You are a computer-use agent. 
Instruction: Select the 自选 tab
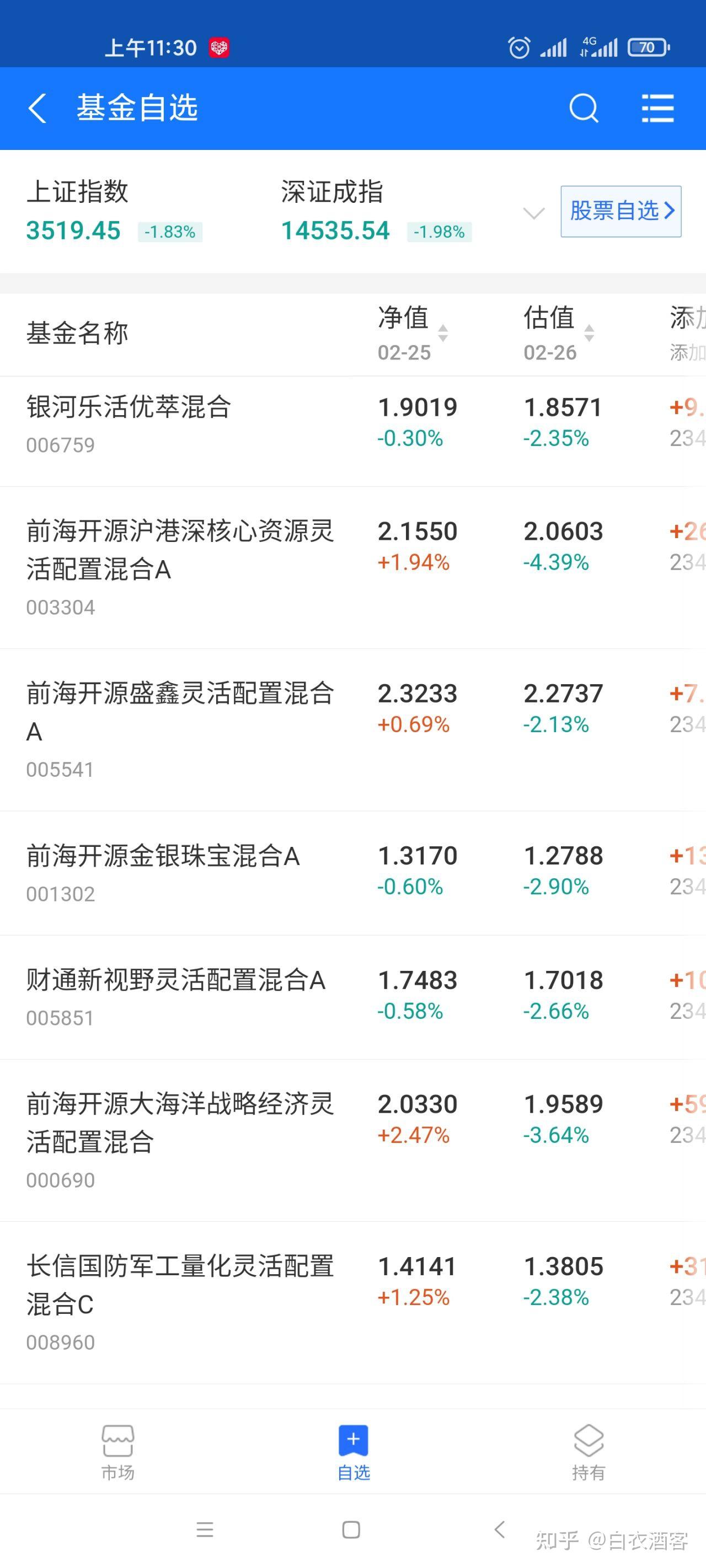coord(354,1452)
